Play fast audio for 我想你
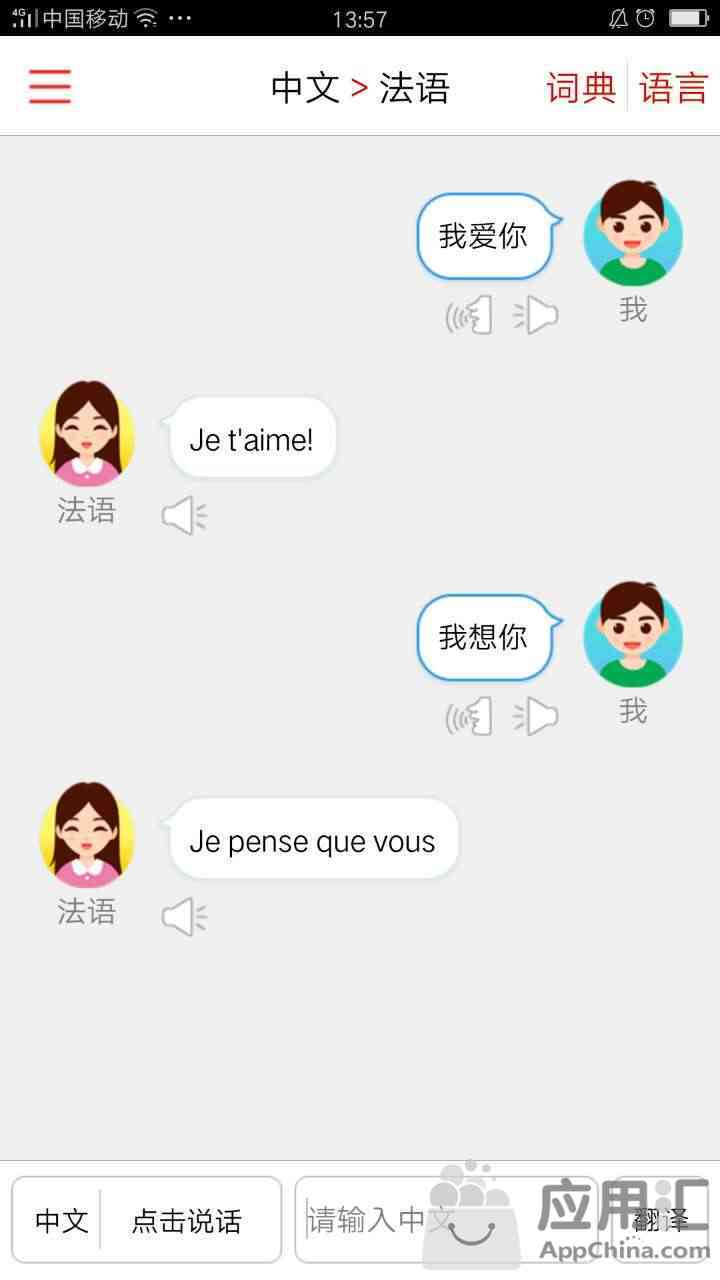The image size is (720, 1280). click(536, 716)
